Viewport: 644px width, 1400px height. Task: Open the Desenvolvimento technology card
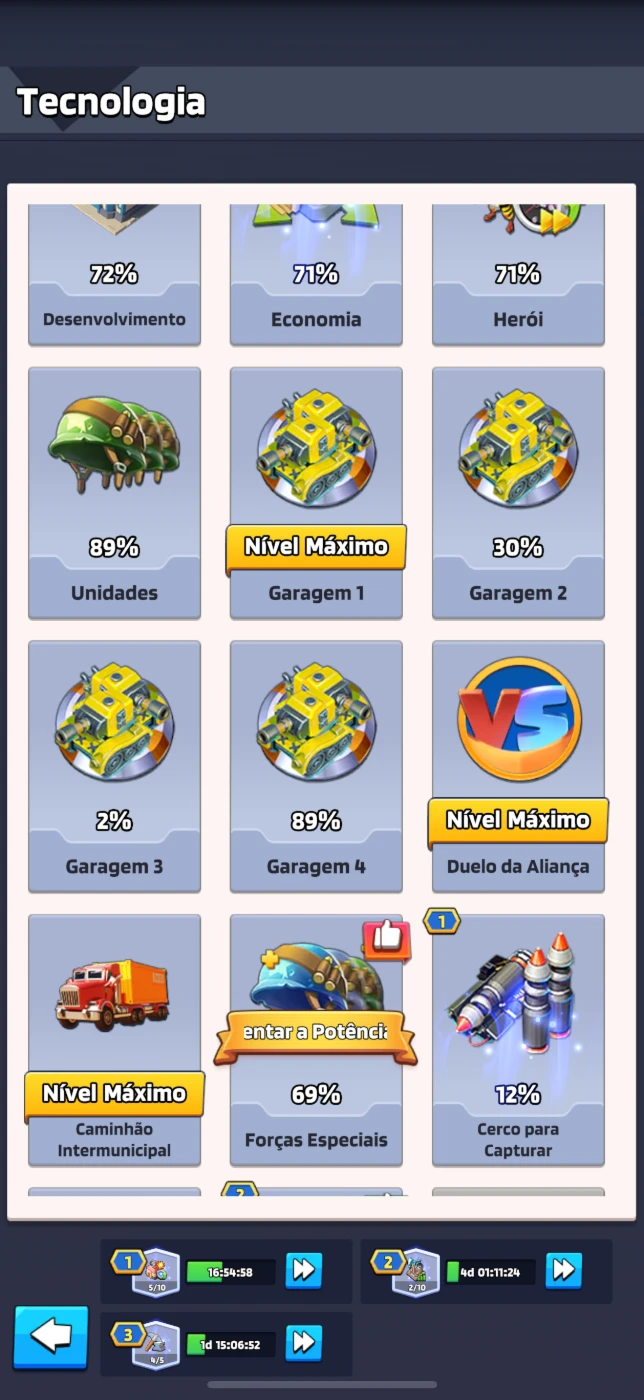114,275
